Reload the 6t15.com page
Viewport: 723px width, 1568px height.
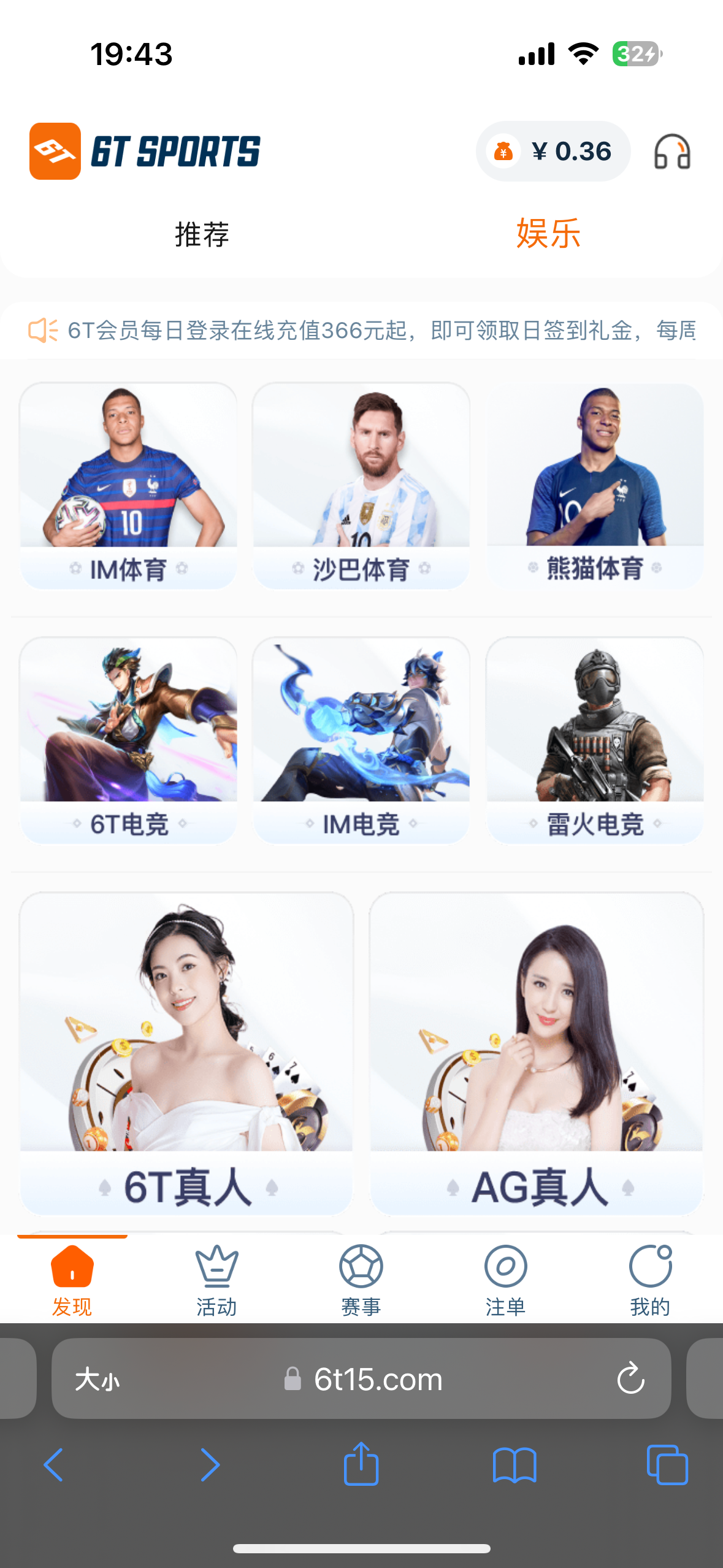[x=630, y=1379]
